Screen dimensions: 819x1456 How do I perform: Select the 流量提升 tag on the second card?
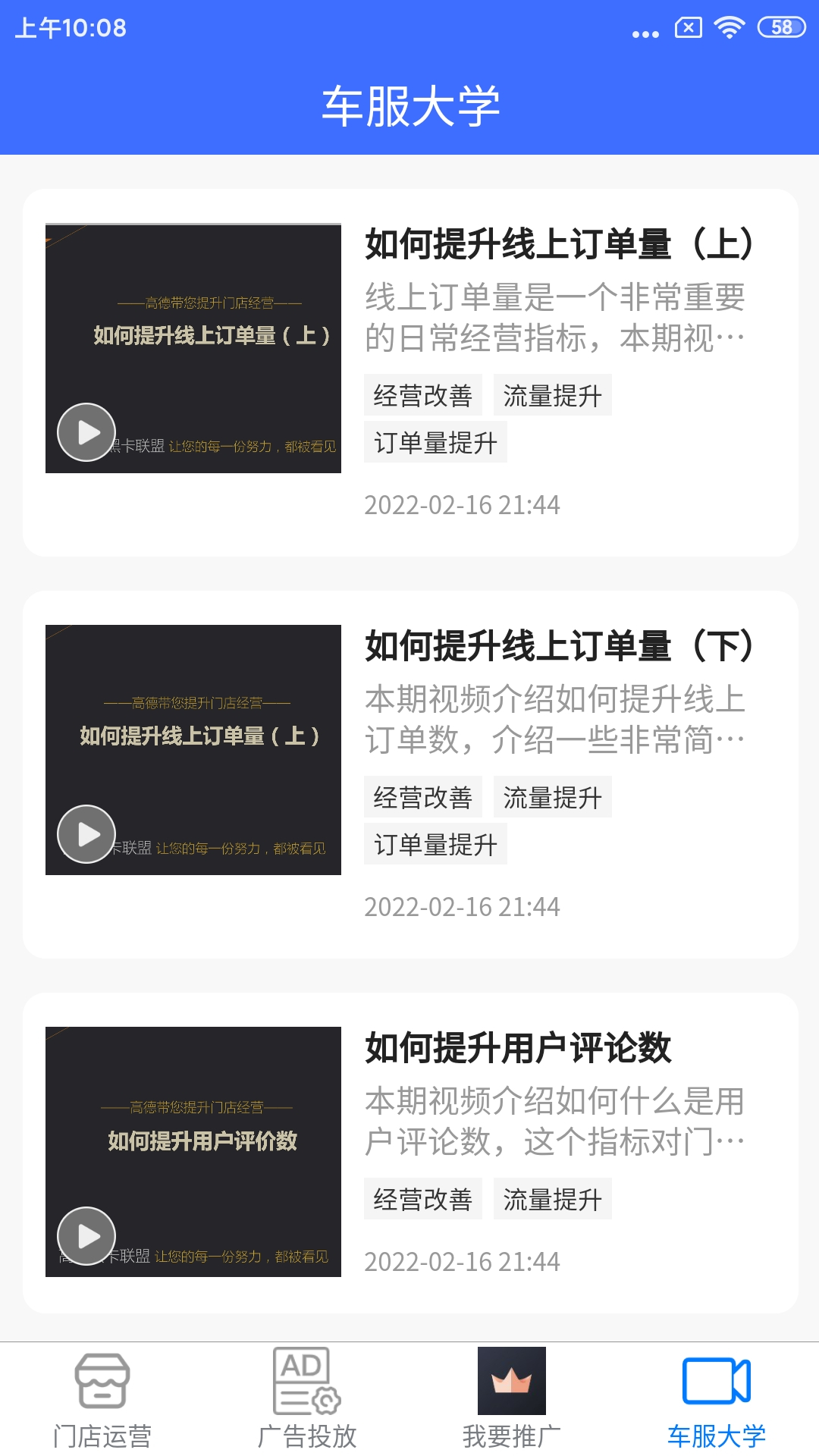pos(553,795)
